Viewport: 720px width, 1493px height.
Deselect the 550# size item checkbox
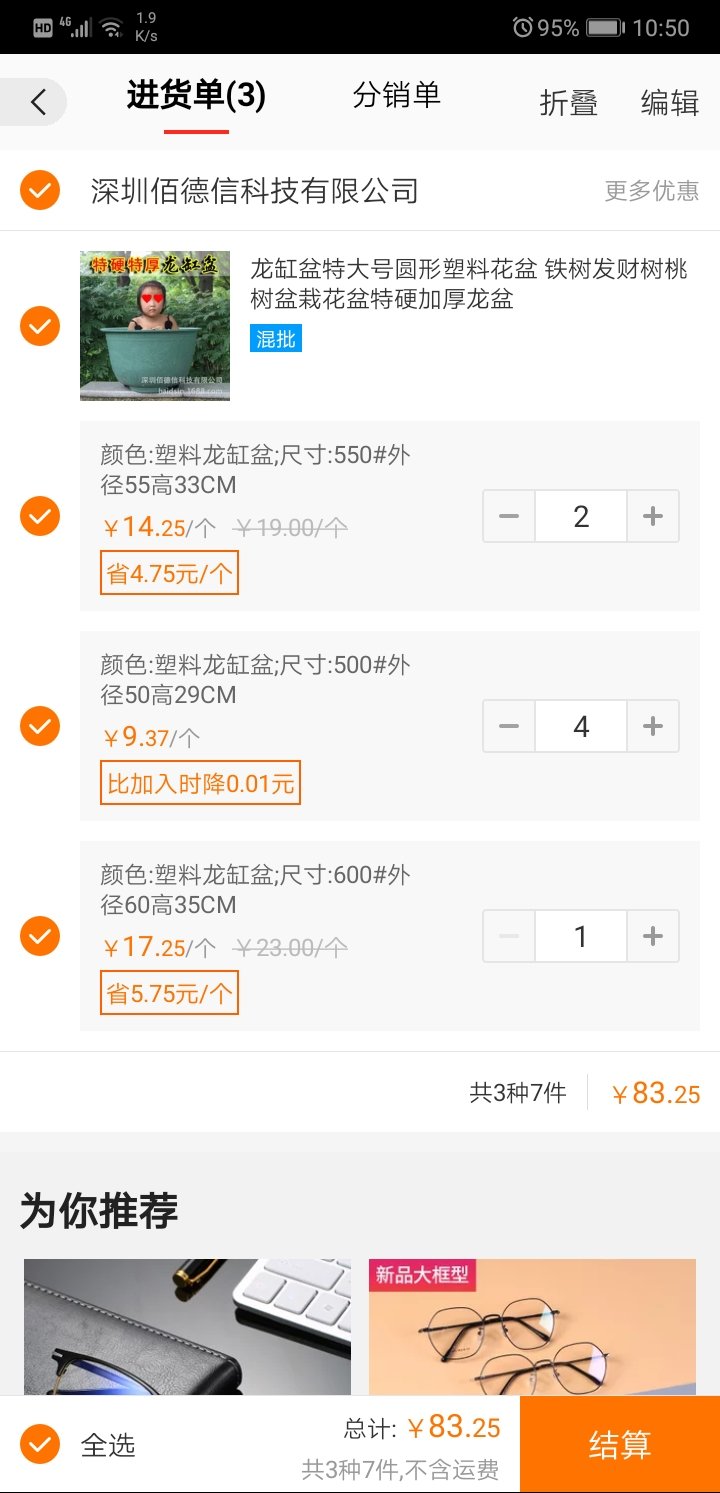click(40, 516)
